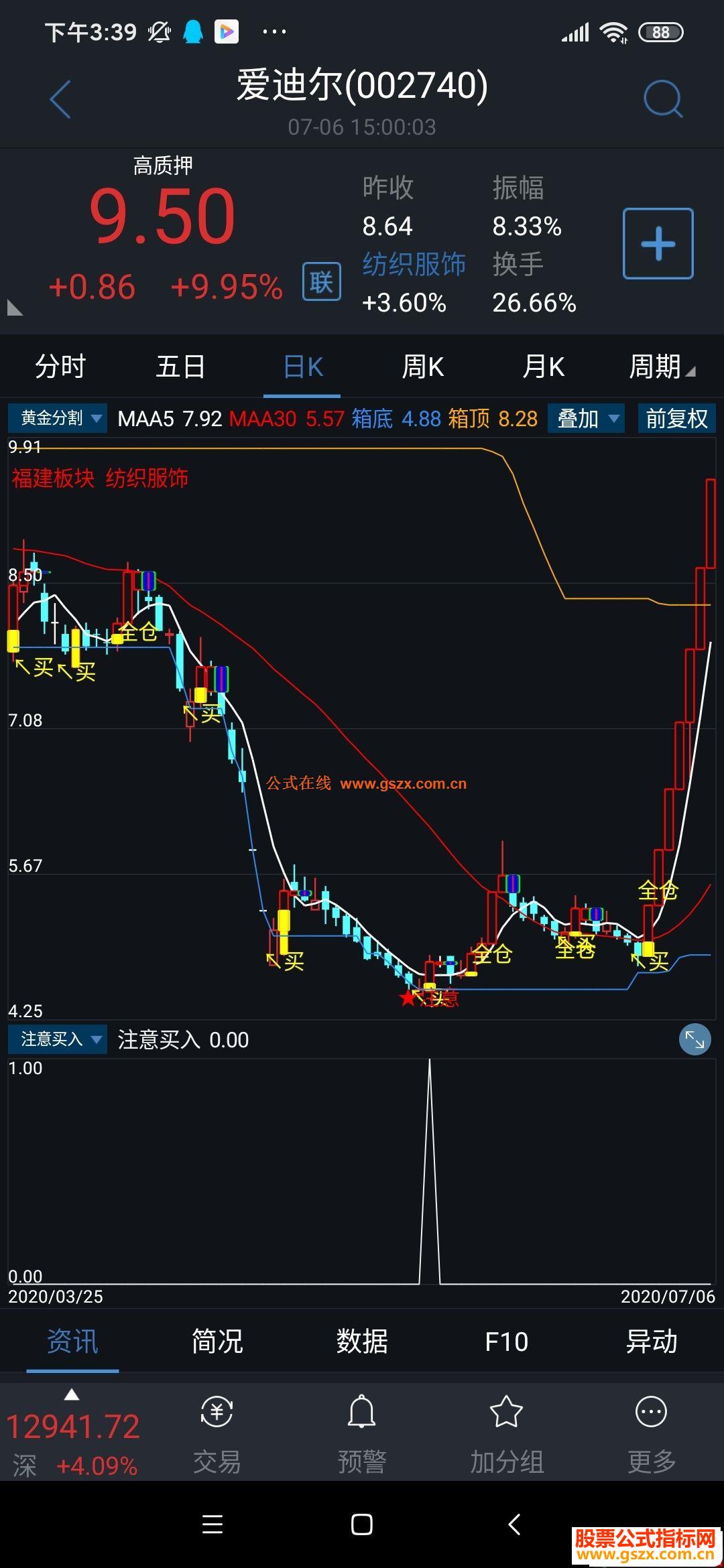724x1568 pixels.
Task: Tap the 前复权 adjustment button
Action: 676,418
